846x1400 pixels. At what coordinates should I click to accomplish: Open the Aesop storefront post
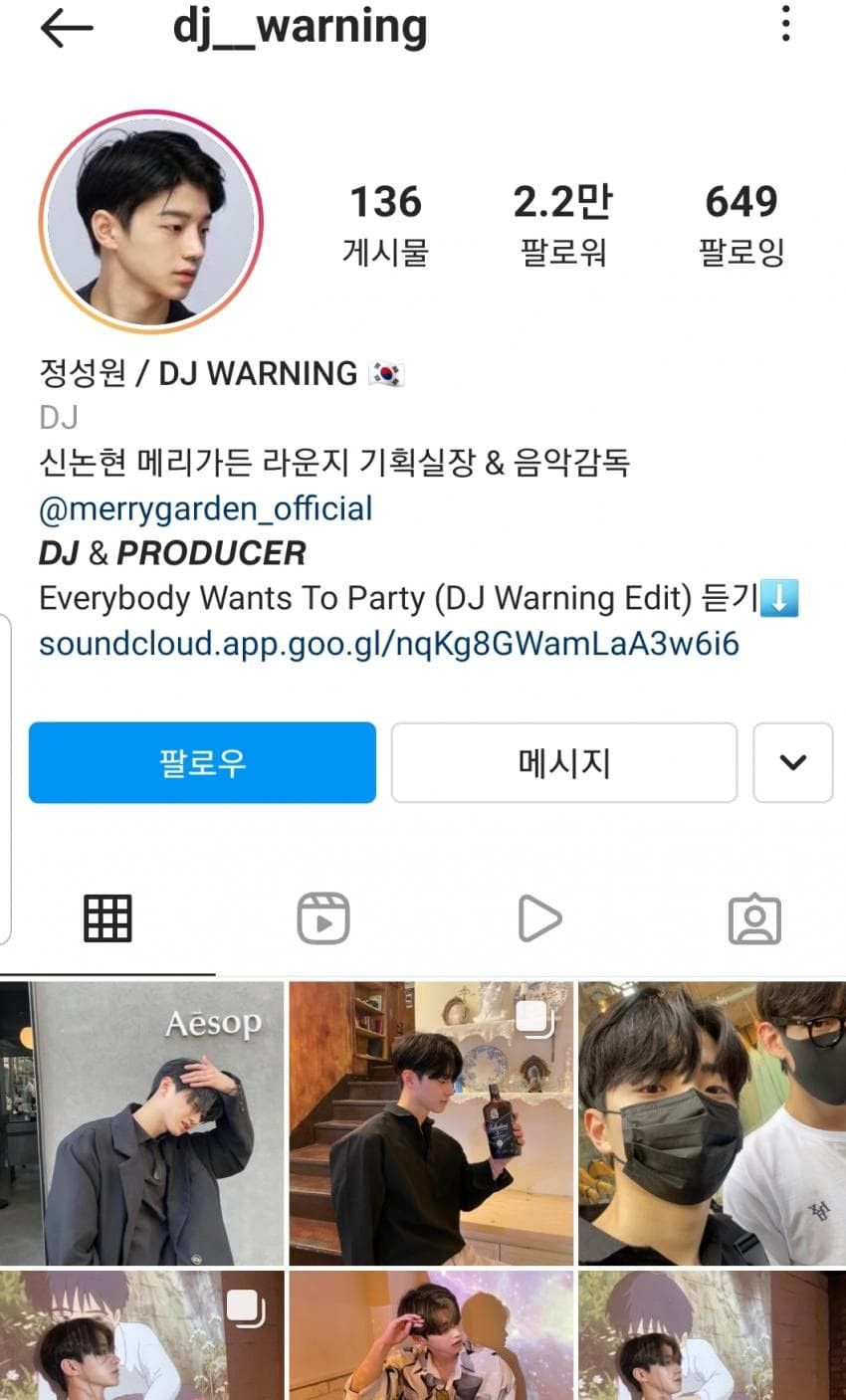141,1123
